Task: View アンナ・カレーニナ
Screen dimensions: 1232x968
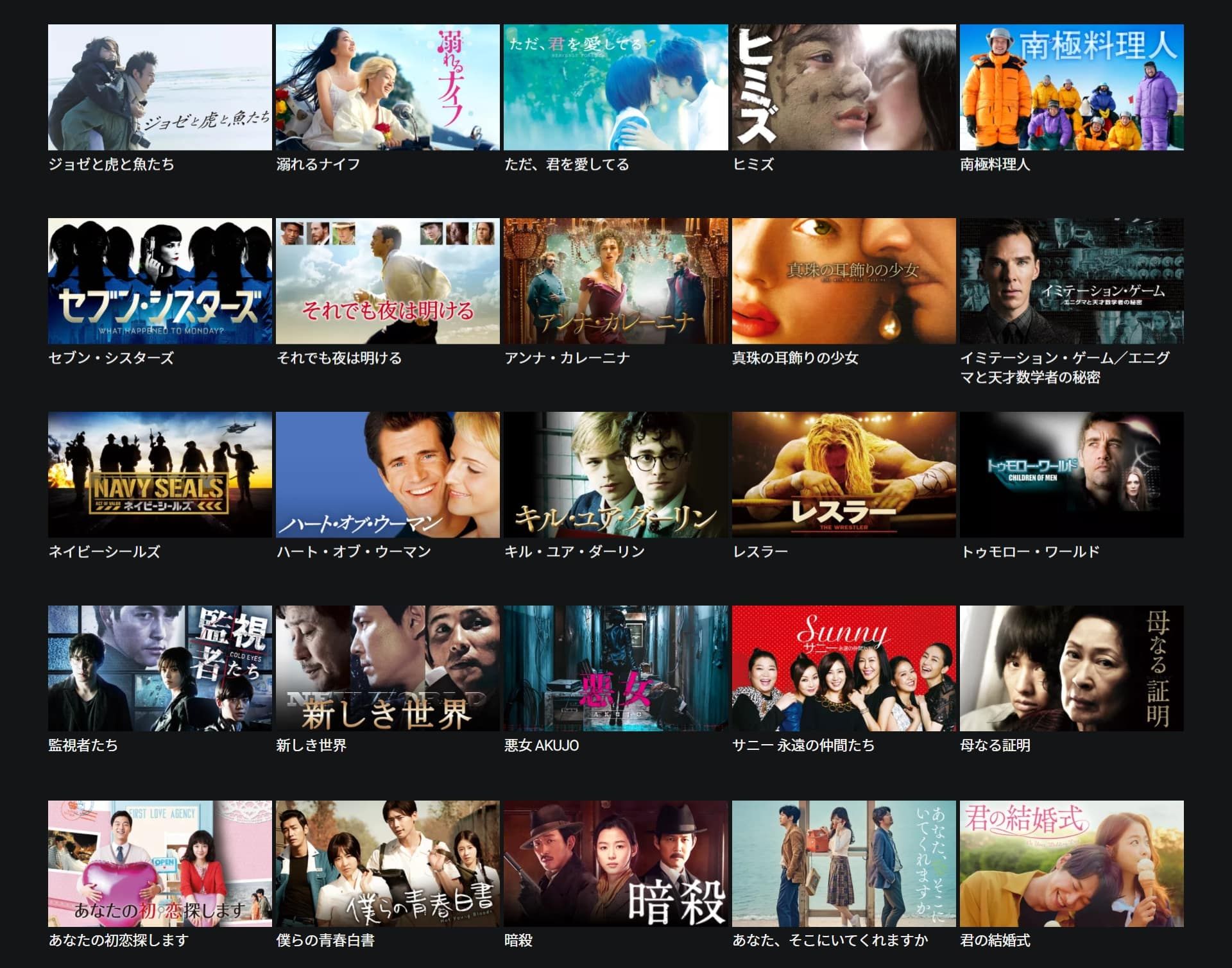Action: [615, 281]
